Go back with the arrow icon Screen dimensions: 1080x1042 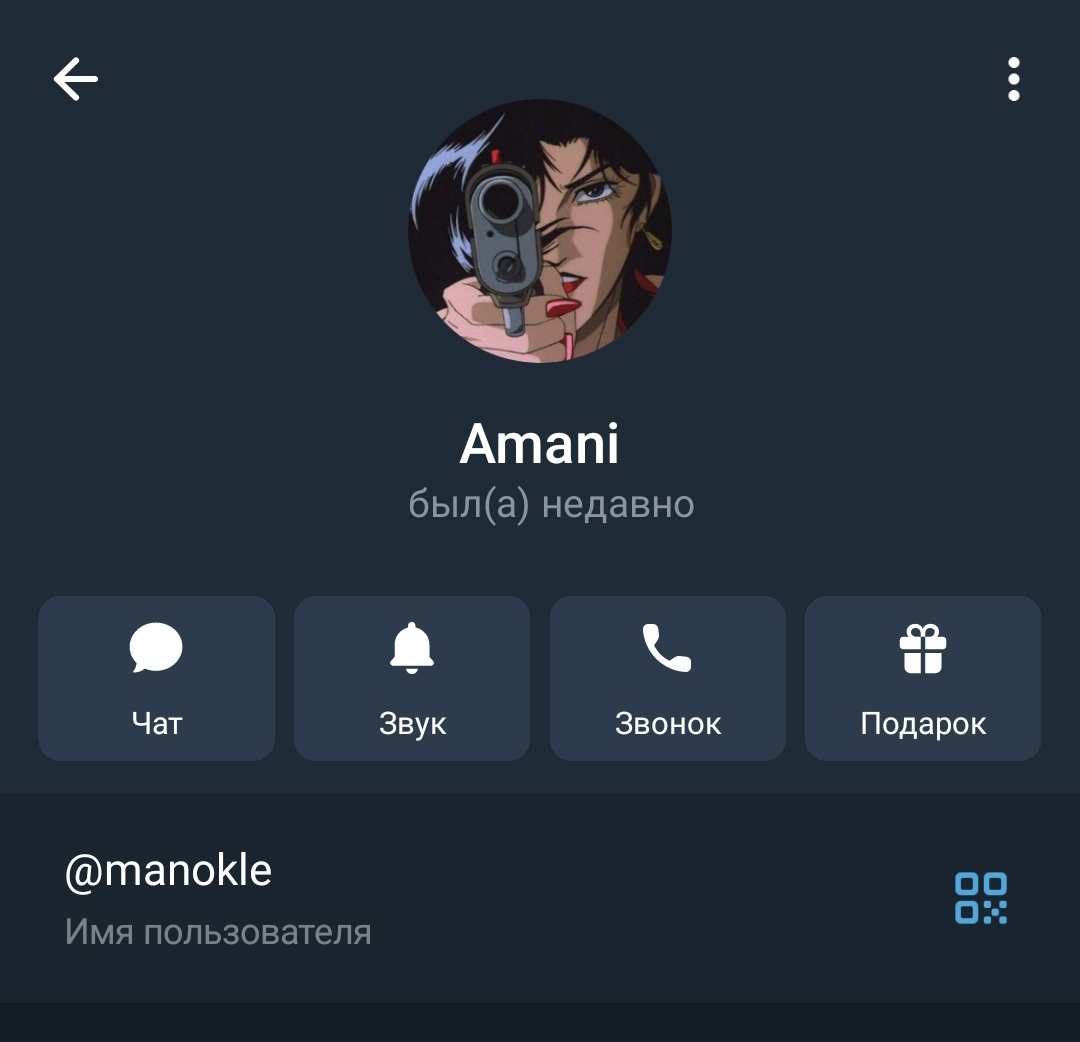tap(75, 79)
